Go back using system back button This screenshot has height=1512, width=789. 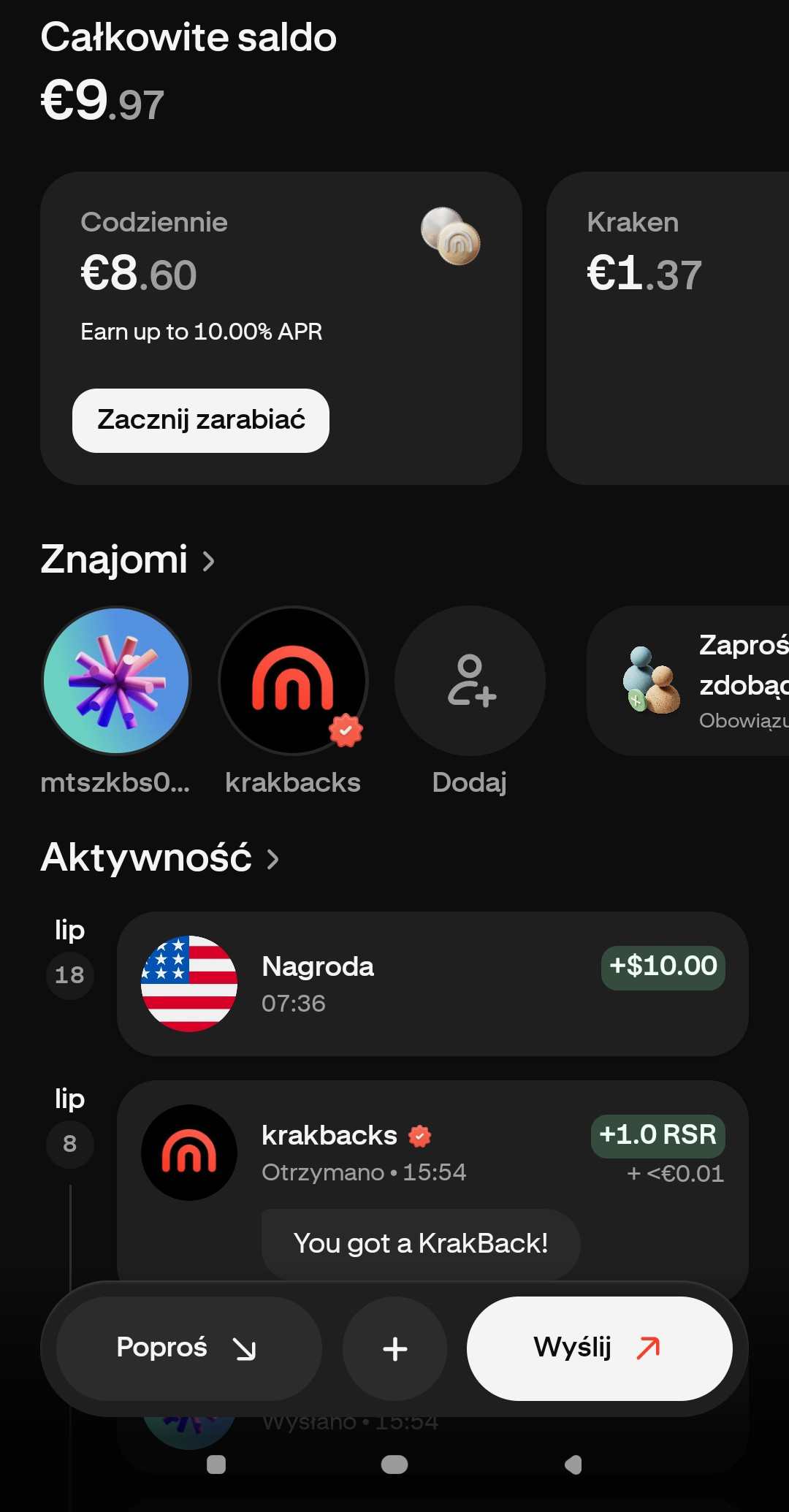coord(573,1465)
